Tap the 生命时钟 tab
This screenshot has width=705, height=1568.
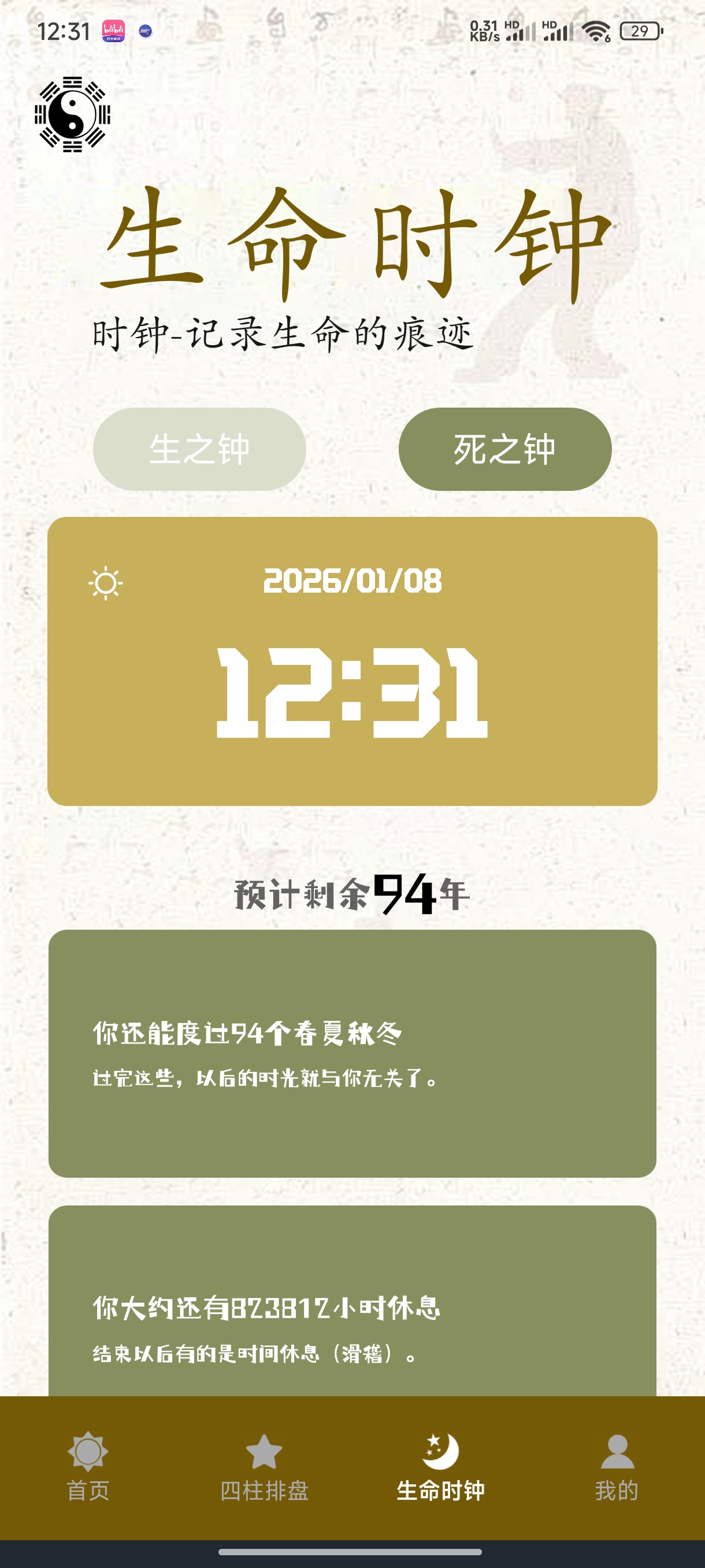440,1467
